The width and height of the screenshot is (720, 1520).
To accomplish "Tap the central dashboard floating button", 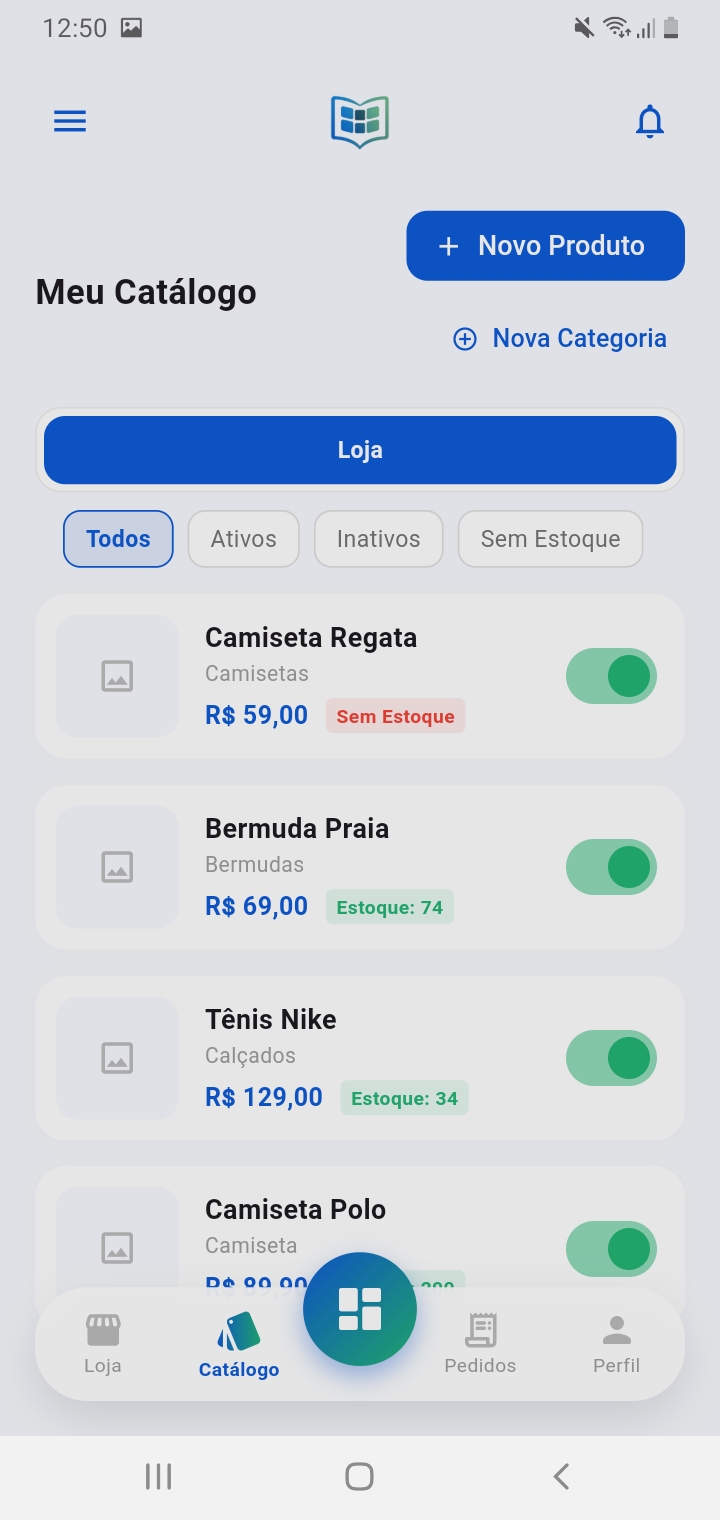I will tap(360, 1308).
